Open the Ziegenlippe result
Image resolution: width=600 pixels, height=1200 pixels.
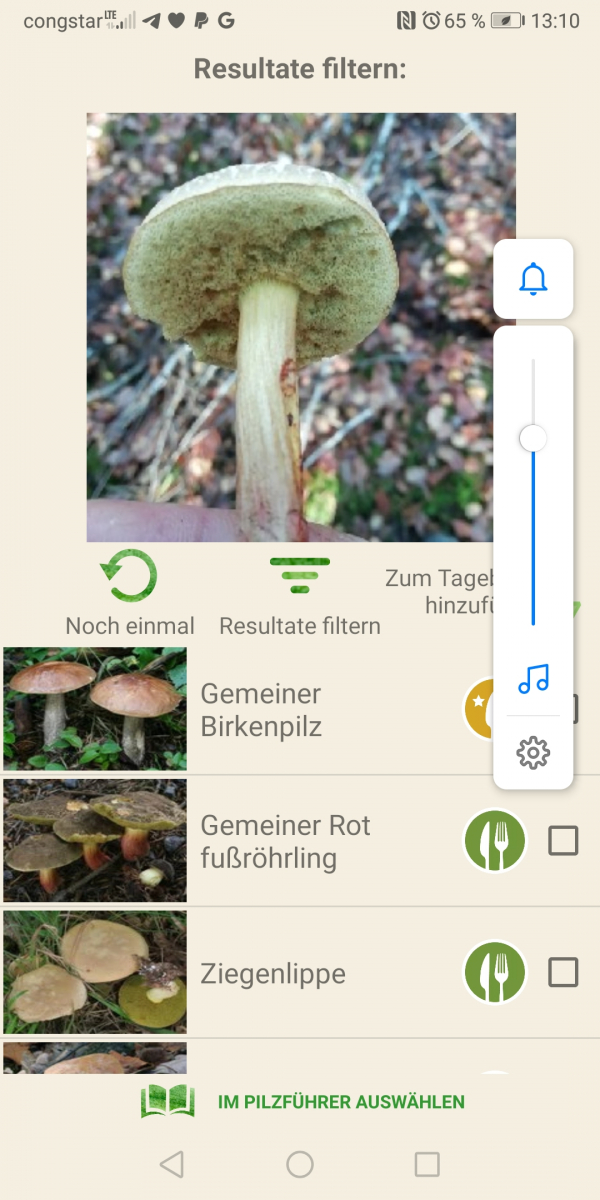pyautogui.click(x=273, y=973)
